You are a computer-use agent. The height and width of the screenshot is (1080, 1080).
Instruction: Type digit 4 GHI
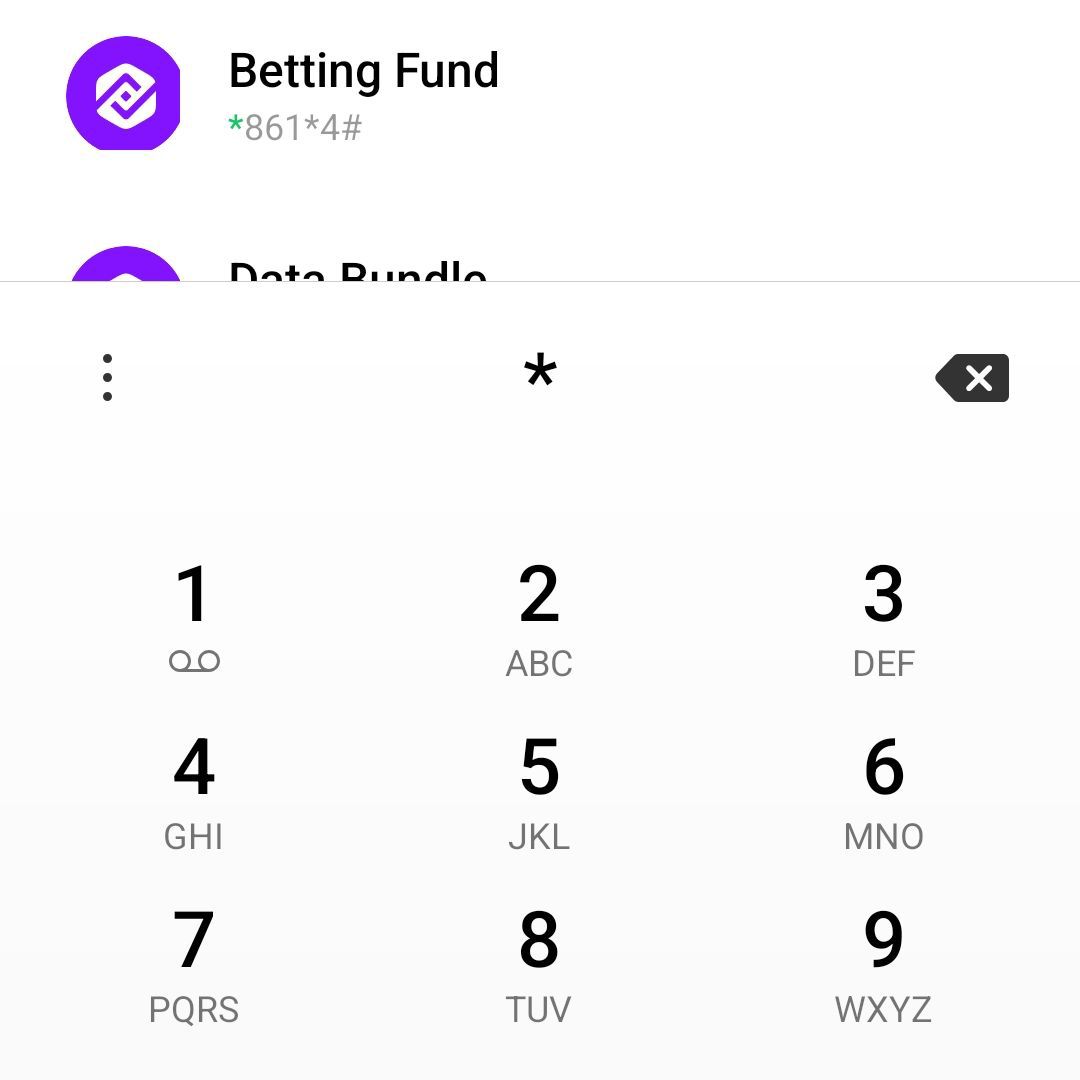coord(194,792)
